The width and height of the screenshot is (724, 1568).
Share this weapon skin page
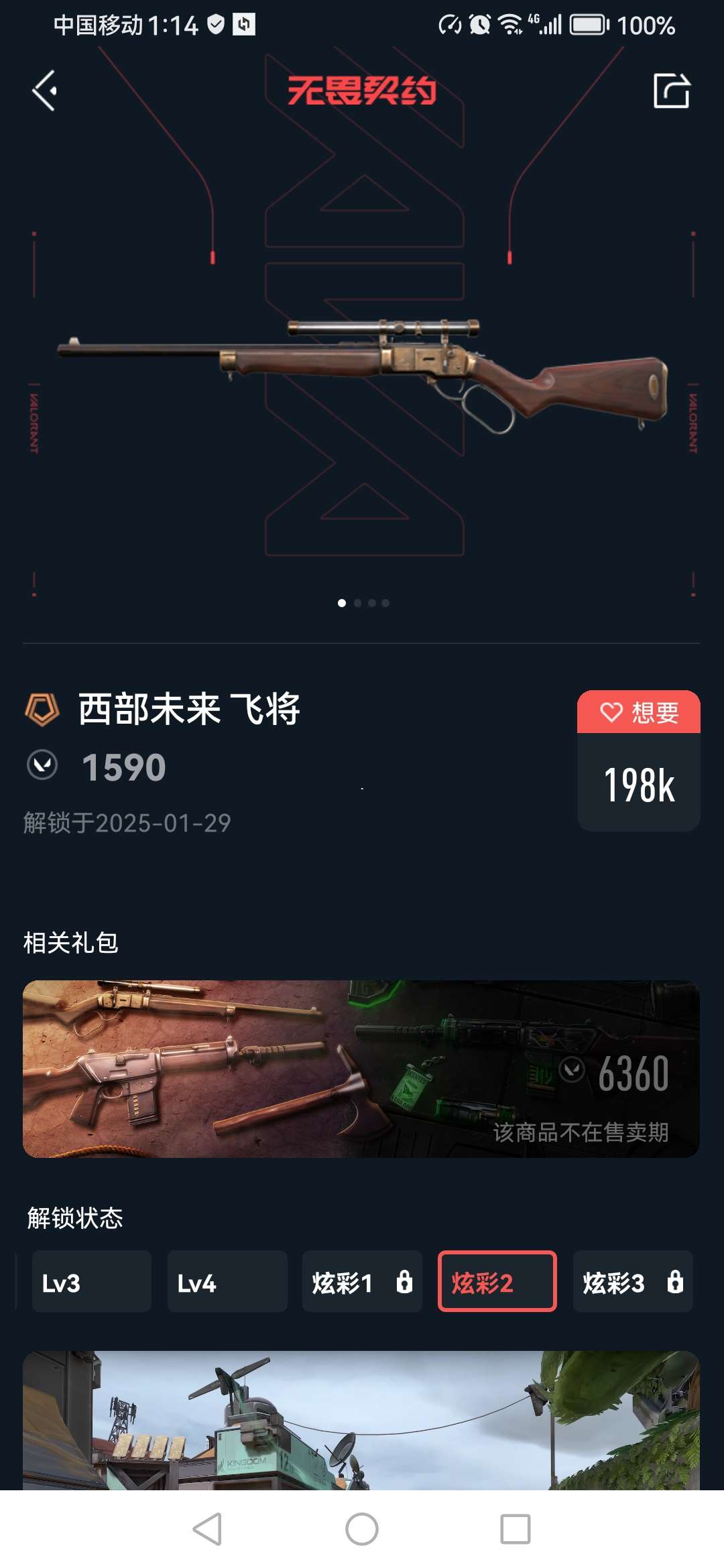point(671,91)
